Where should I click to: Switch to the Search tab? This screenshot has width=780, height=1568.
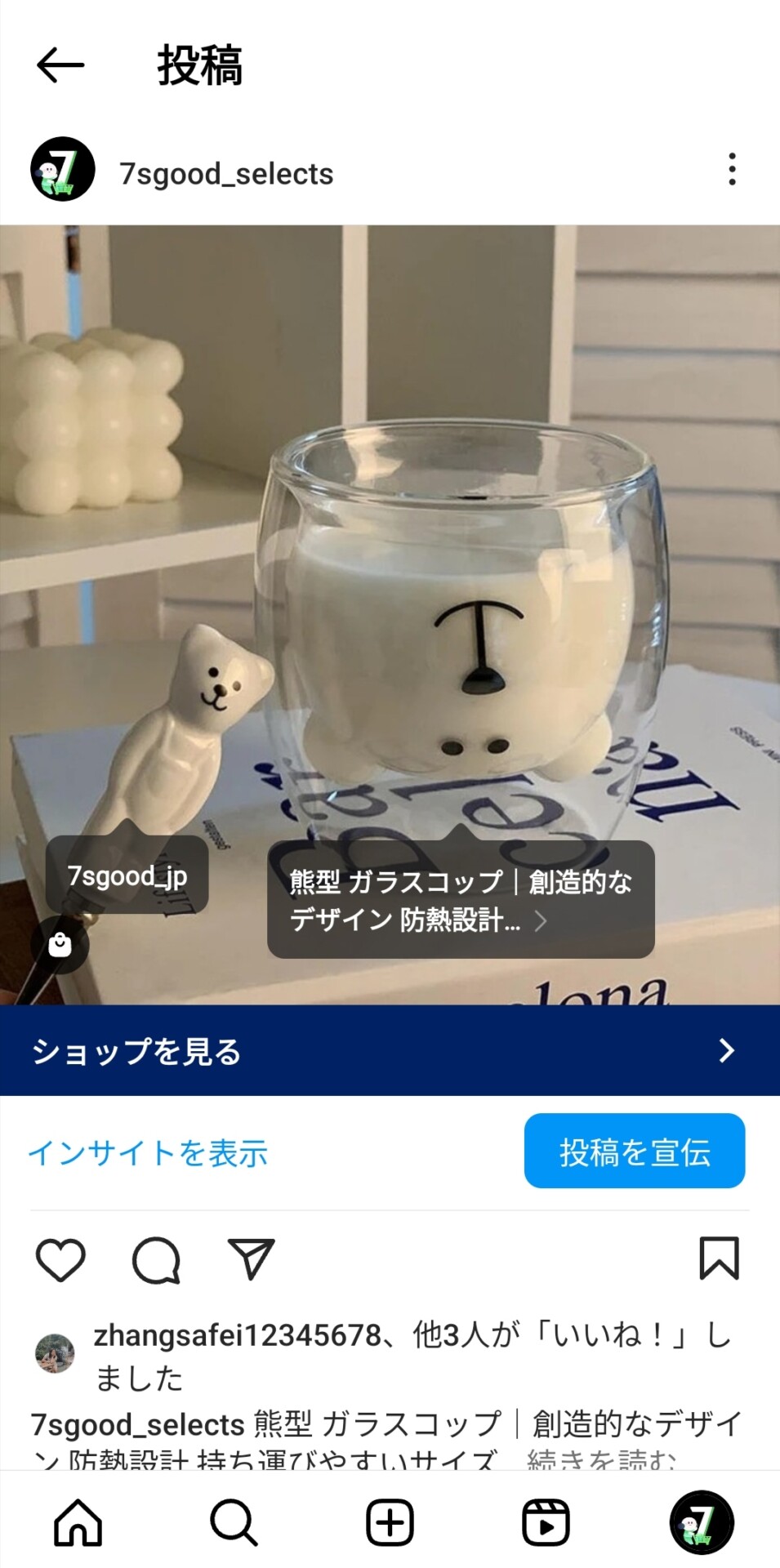click(x=234, y=1523)
